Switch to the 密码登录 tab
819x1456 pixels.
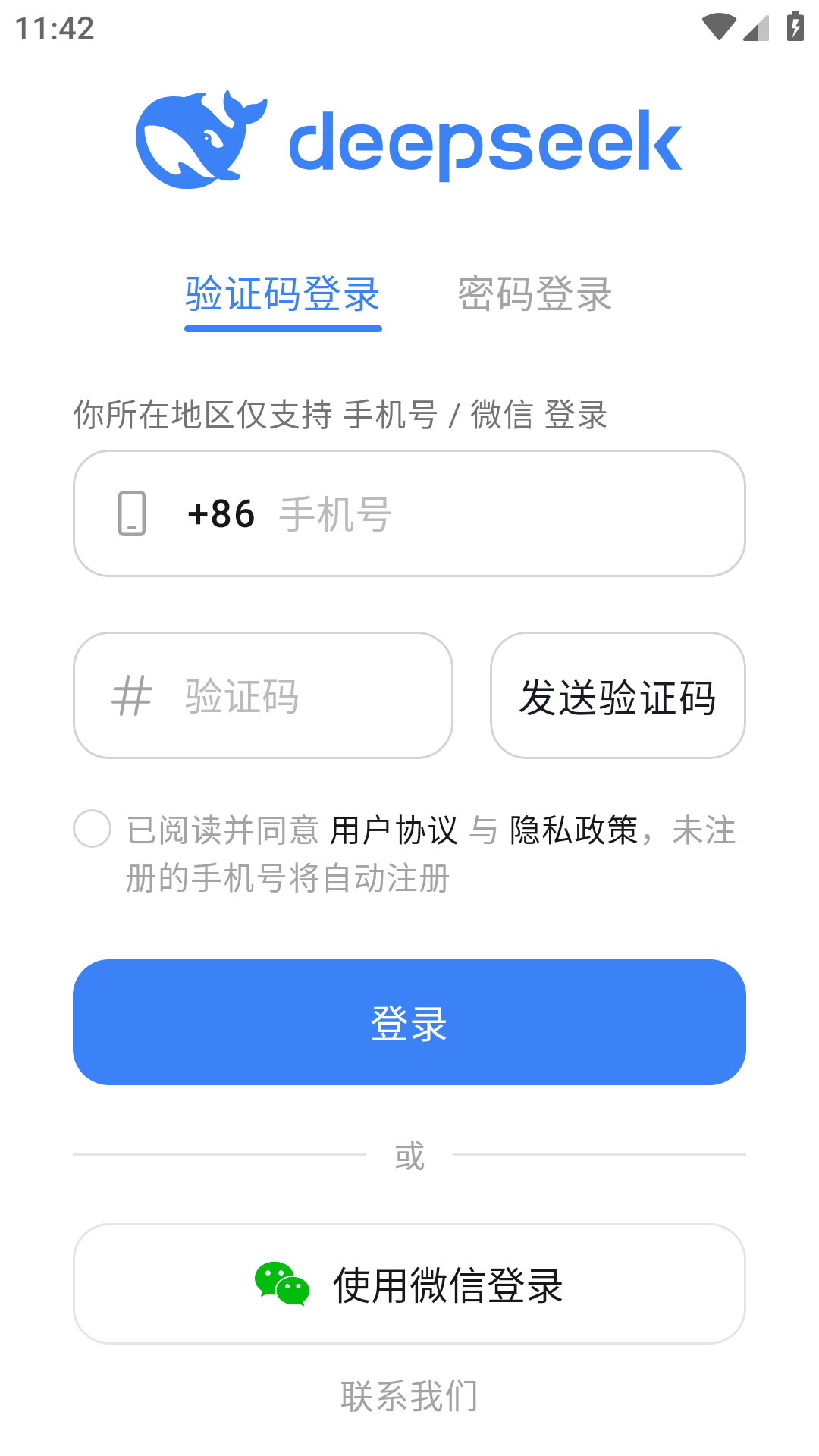pos(535,294)
